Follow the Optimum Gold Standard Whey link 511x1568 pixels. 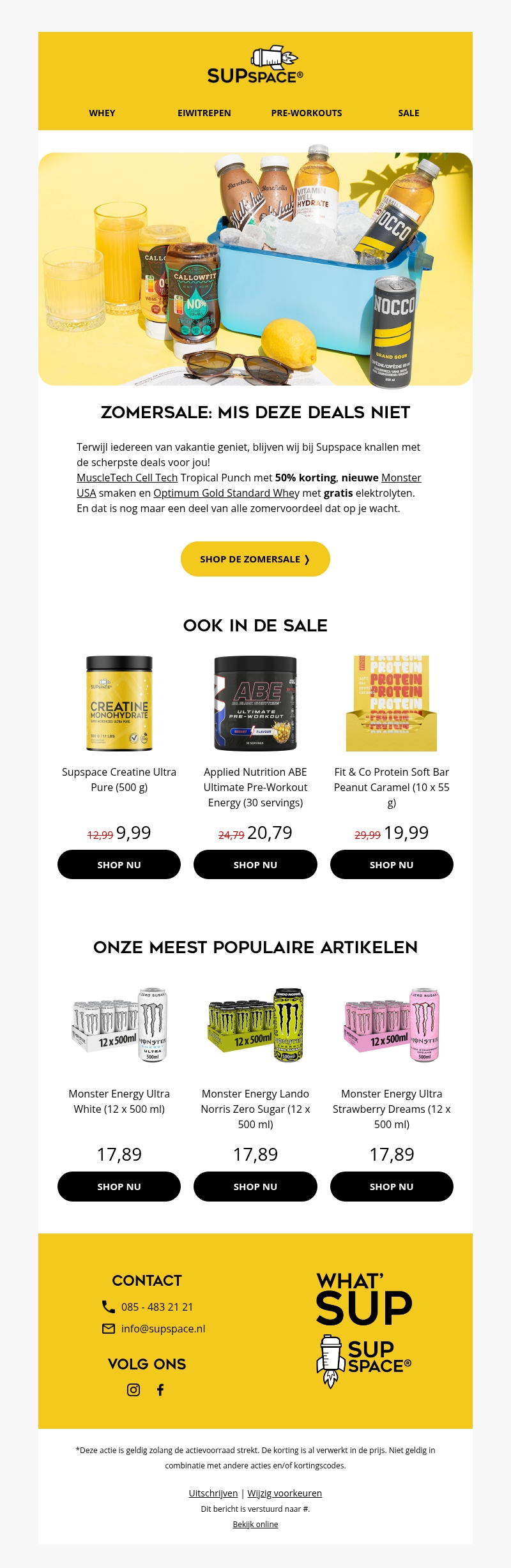point(226,493)
